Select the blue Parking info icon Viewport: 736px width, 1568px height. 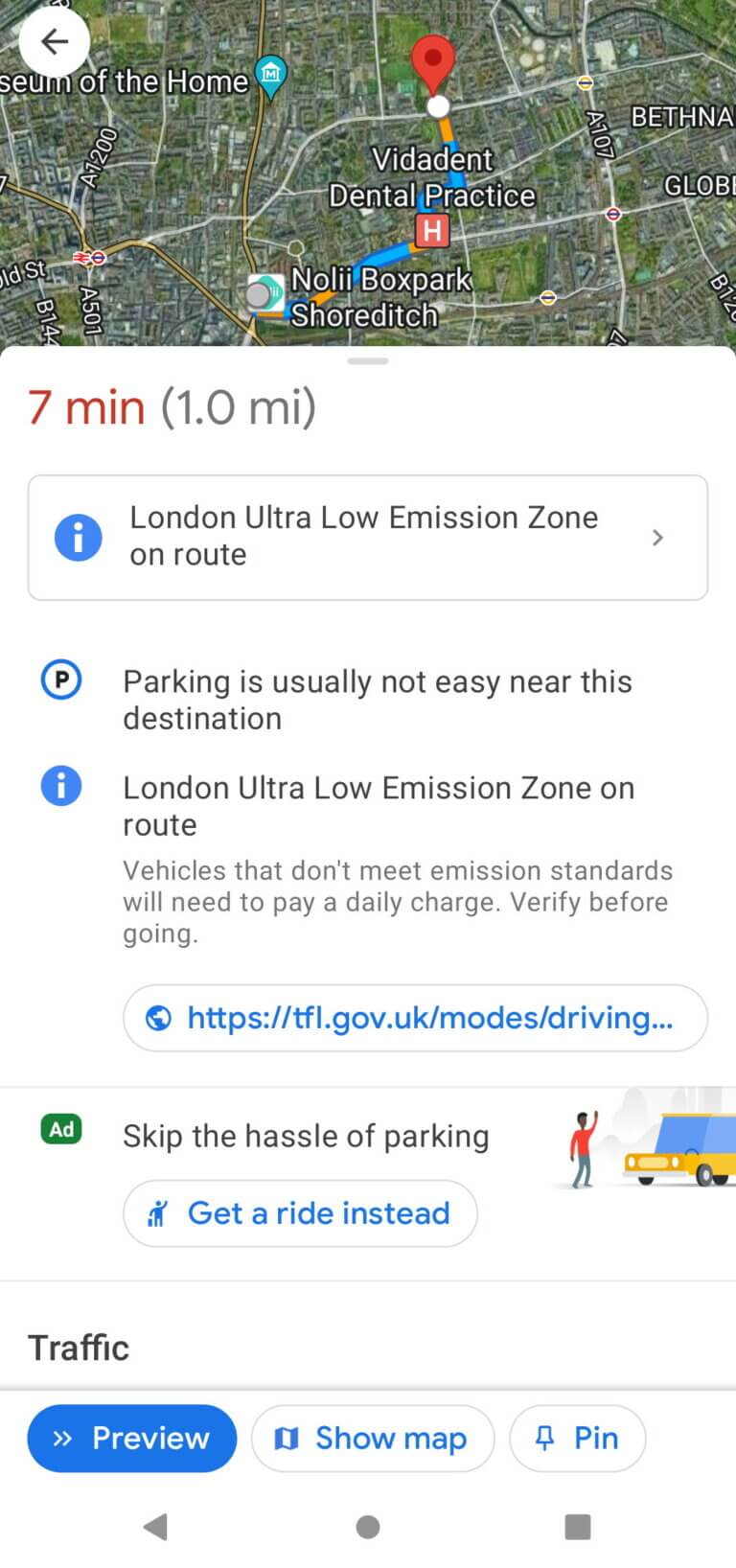pyautogui.click(x=60, y=680)
